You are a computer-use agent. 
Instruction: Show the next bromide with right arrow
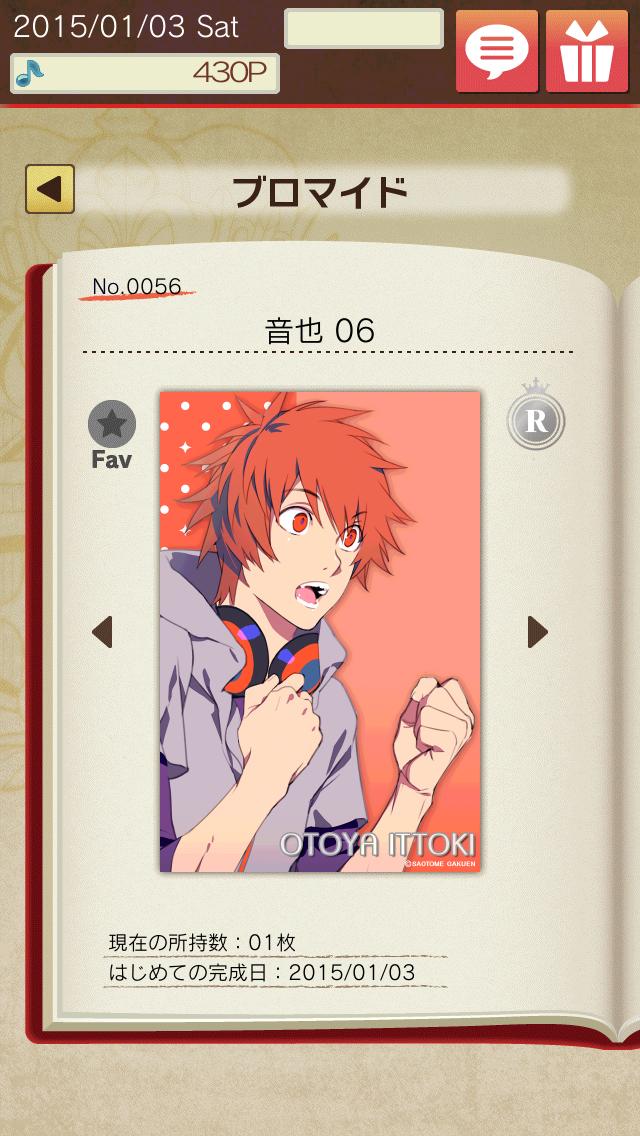pos(537,631)
